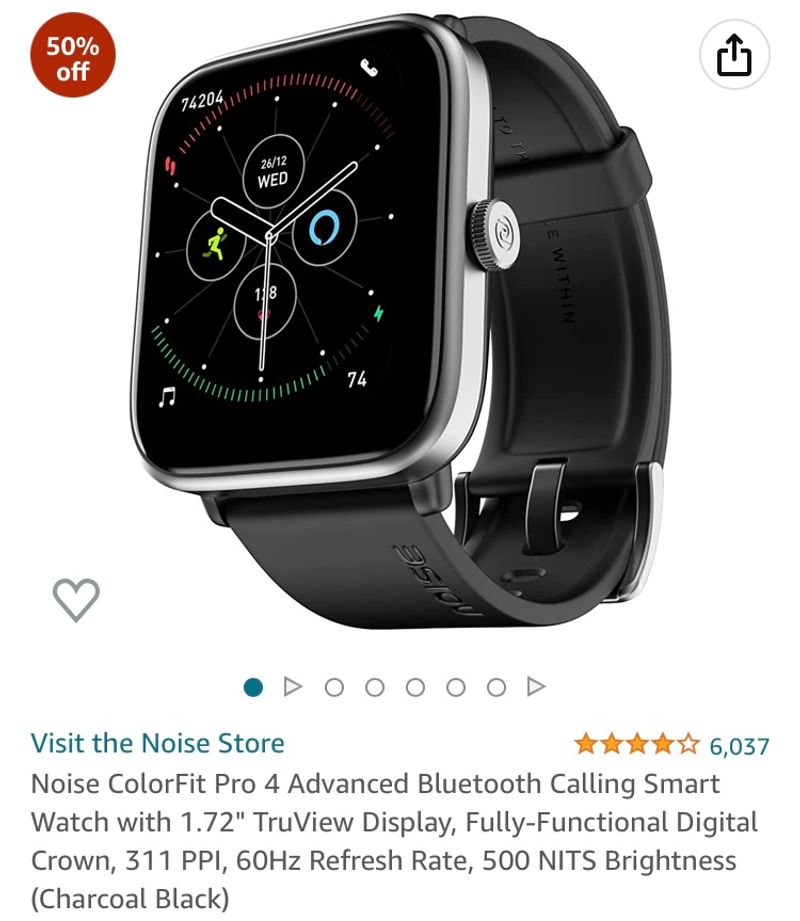Share this Noise ColorFit Pro 4 listing

(733, 54)
